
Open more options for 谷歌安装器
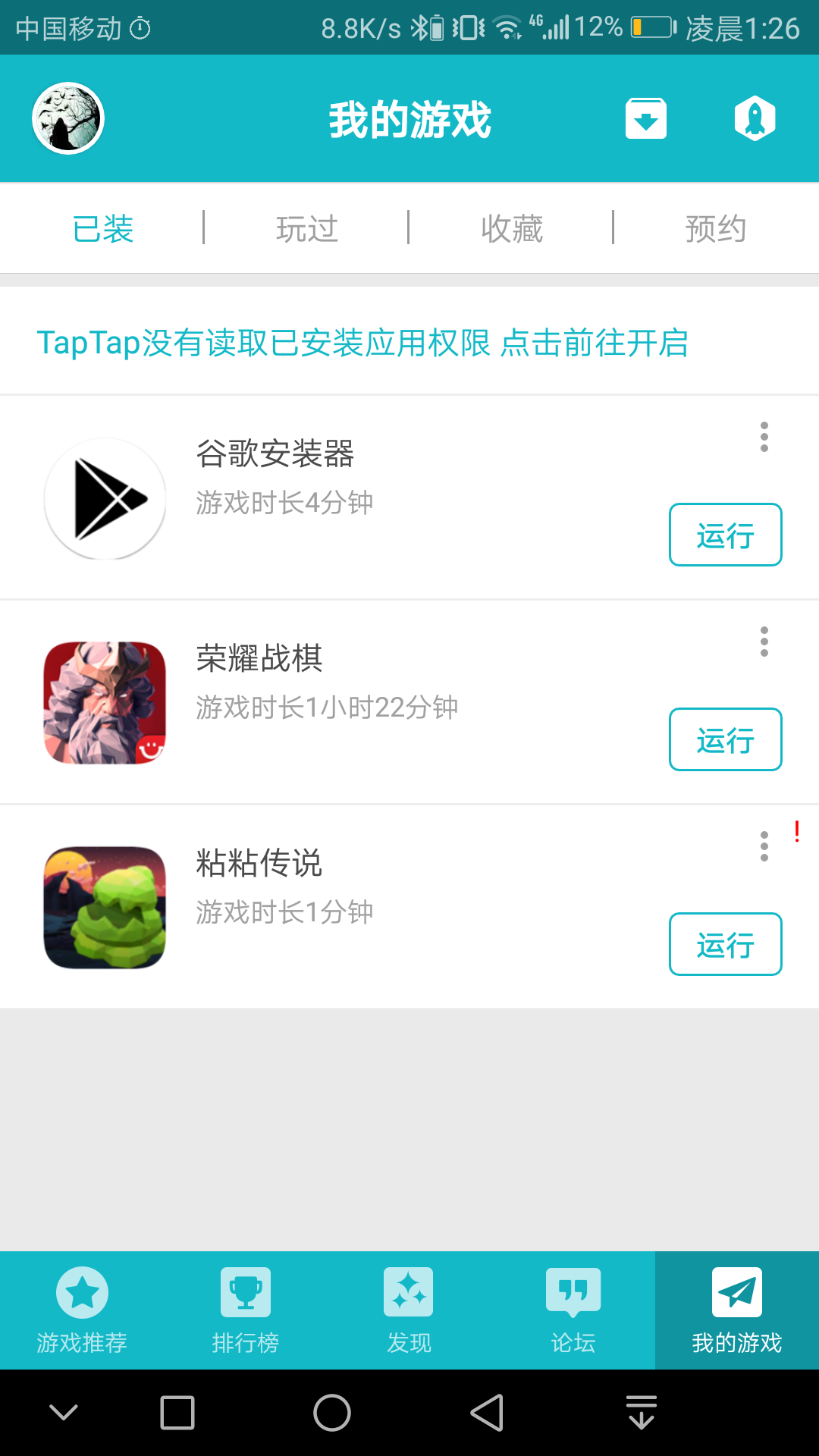764,437
